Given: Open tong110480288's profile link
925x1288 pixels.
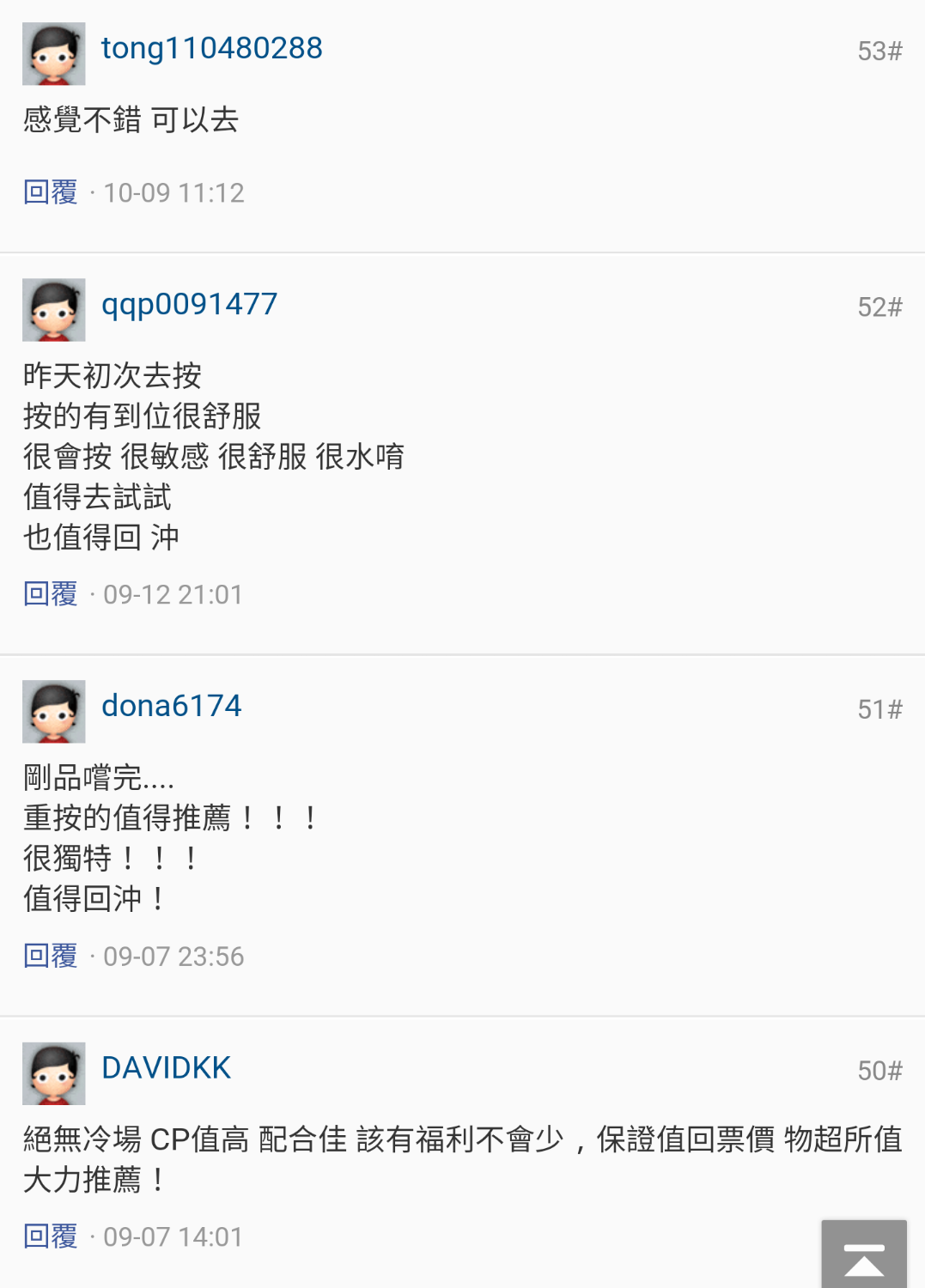Looking at the screenshot, I should tap(211, 49).
